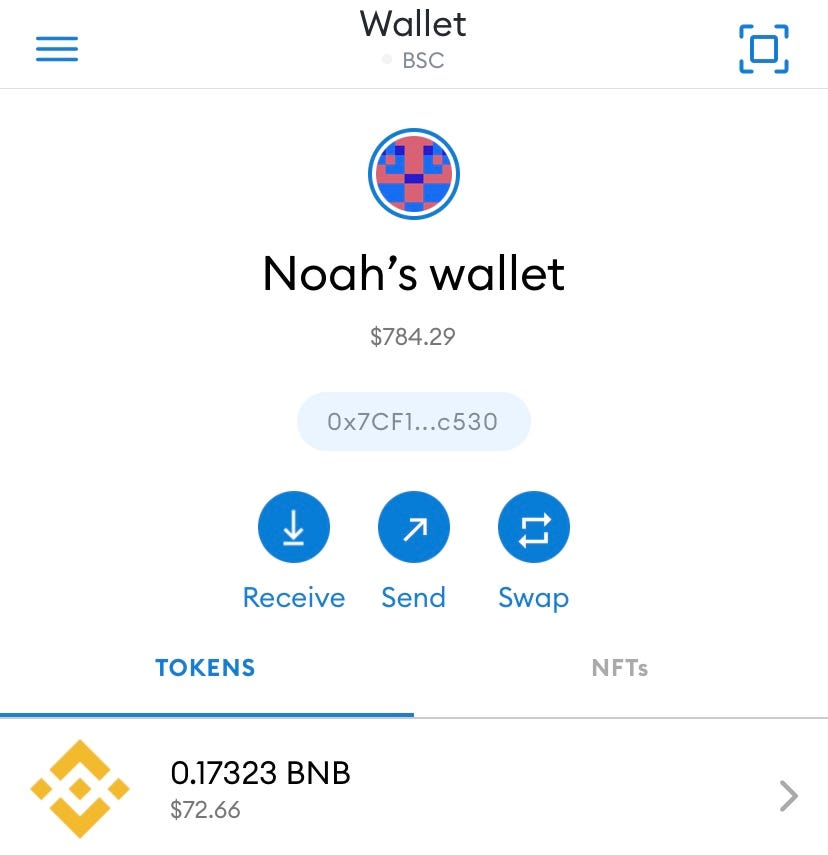Tap the account avatar identicon

point(414,175)
